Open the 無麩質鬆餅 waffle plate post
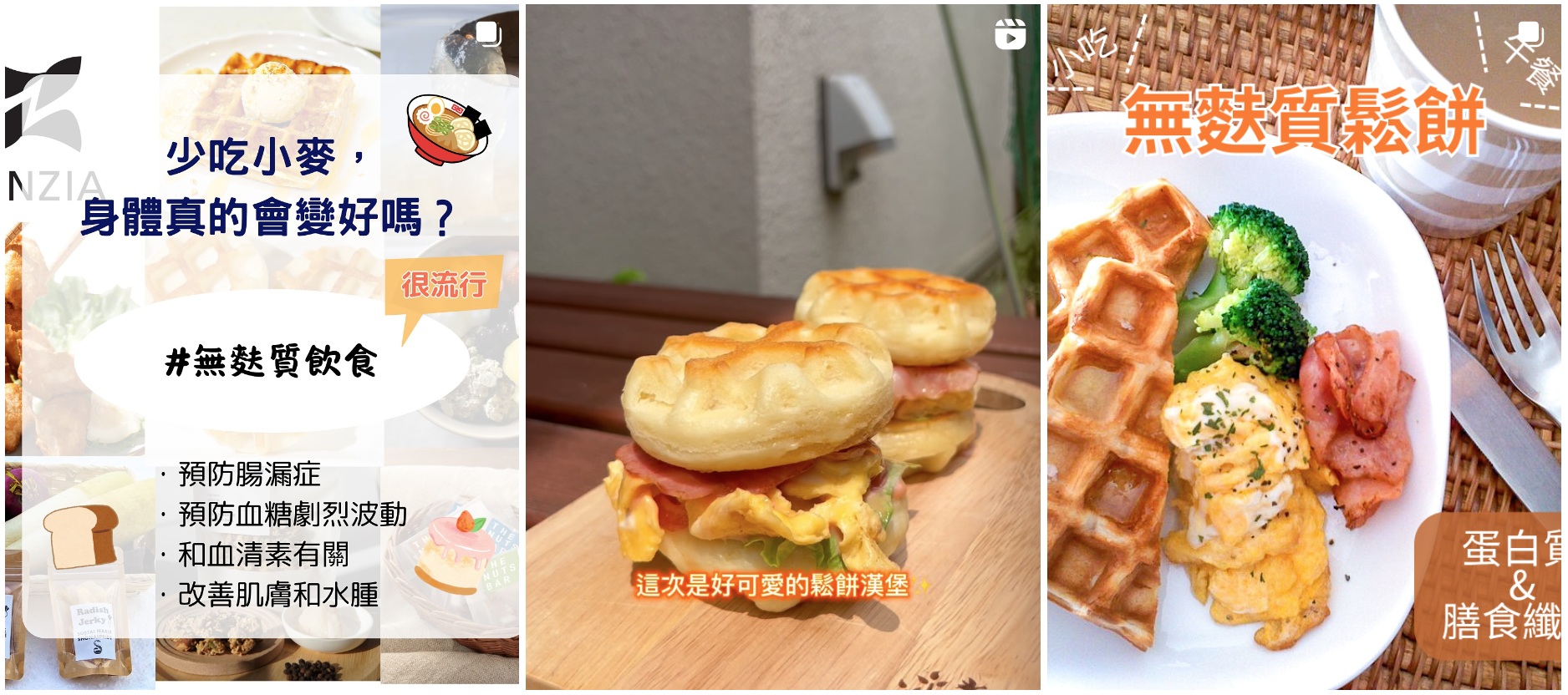The image size is (1568, 695). click(1304, 347)
